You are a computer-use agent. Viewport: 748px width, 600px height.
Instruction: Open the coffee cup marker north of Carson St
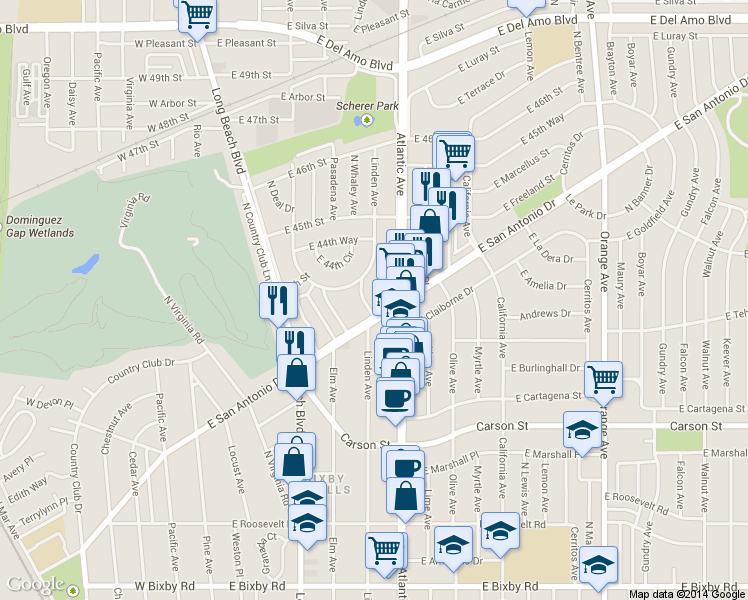point(396,397)
